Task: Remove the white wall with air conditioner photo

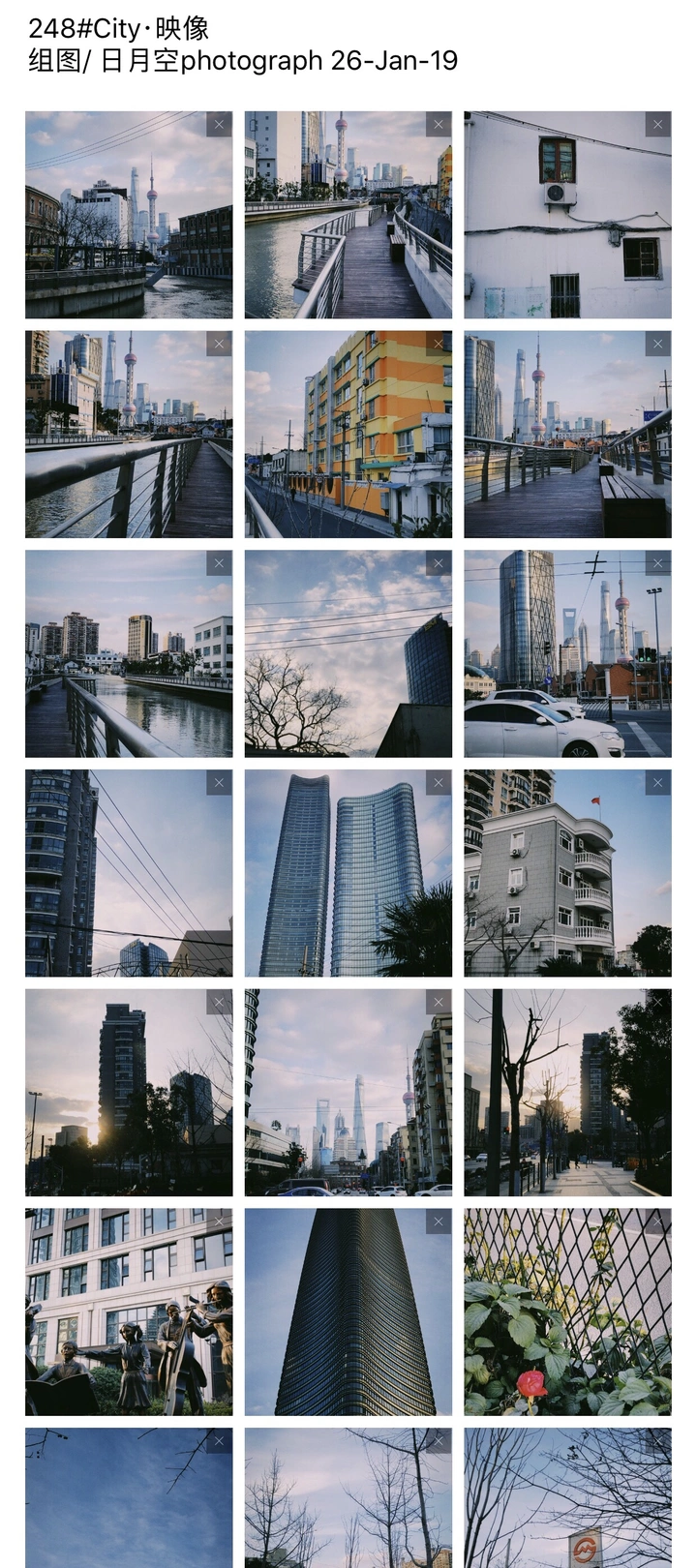Action: (x=658, y=124)
